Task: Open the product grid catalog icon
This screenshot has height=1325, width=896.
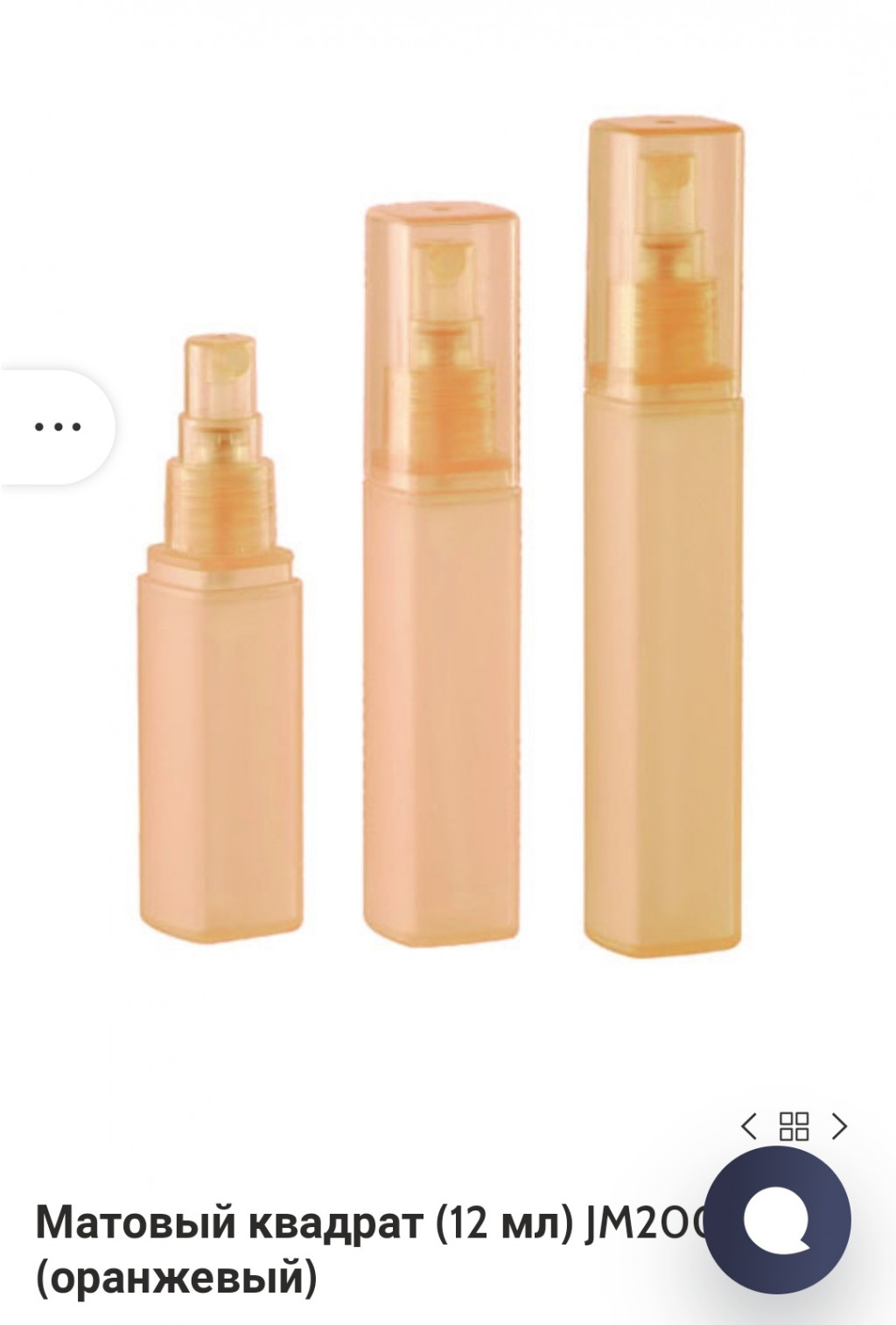Action: point(794,1125)
